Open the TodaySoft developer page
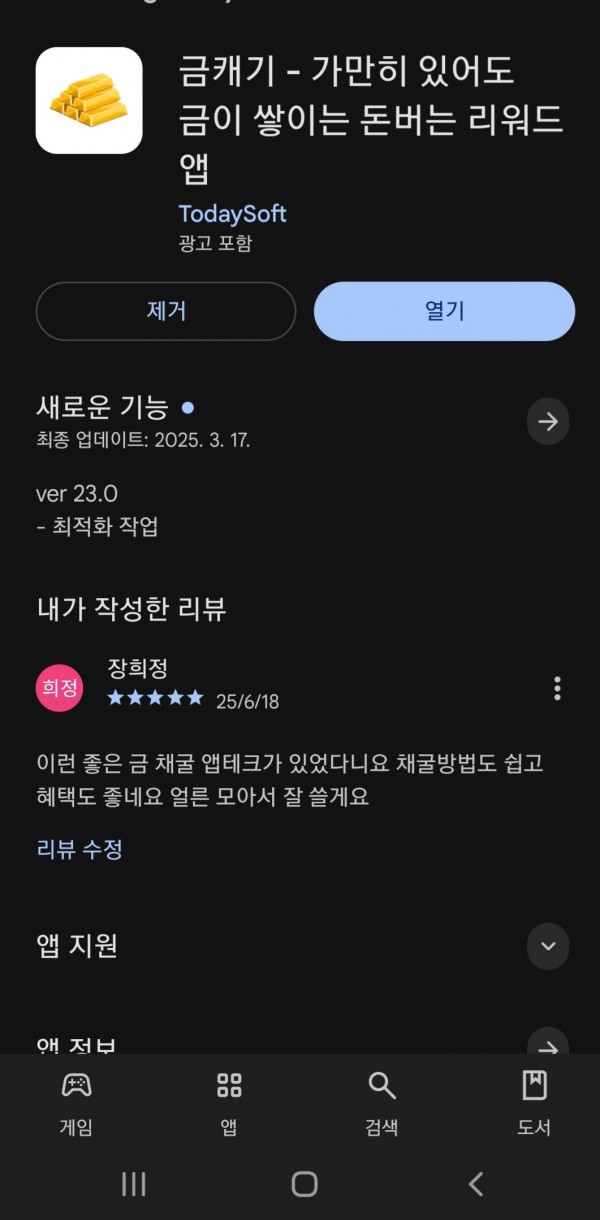Viewport: 600px width, 1220px height. [x=232, y=214]
